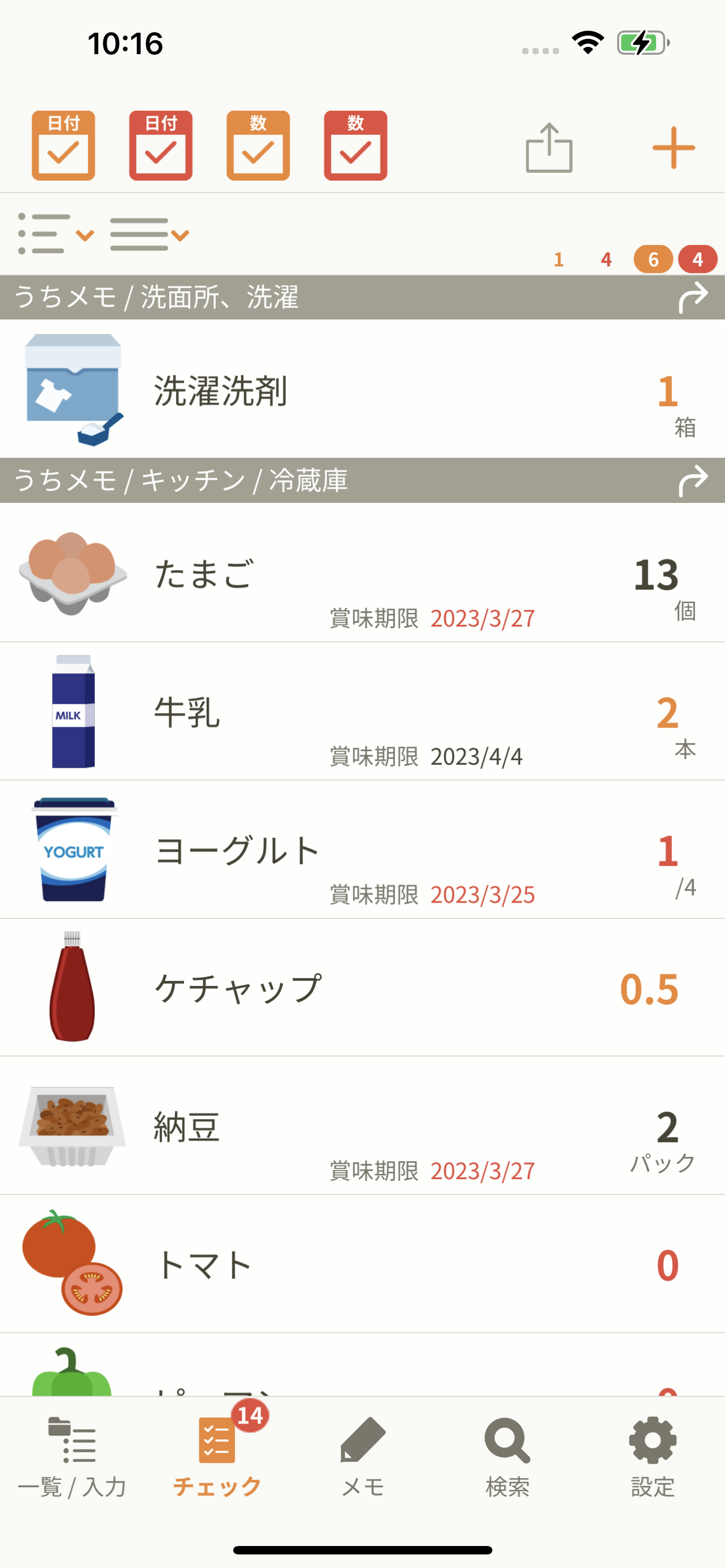Select the orange 数 check filter icon

coord(258,146)
